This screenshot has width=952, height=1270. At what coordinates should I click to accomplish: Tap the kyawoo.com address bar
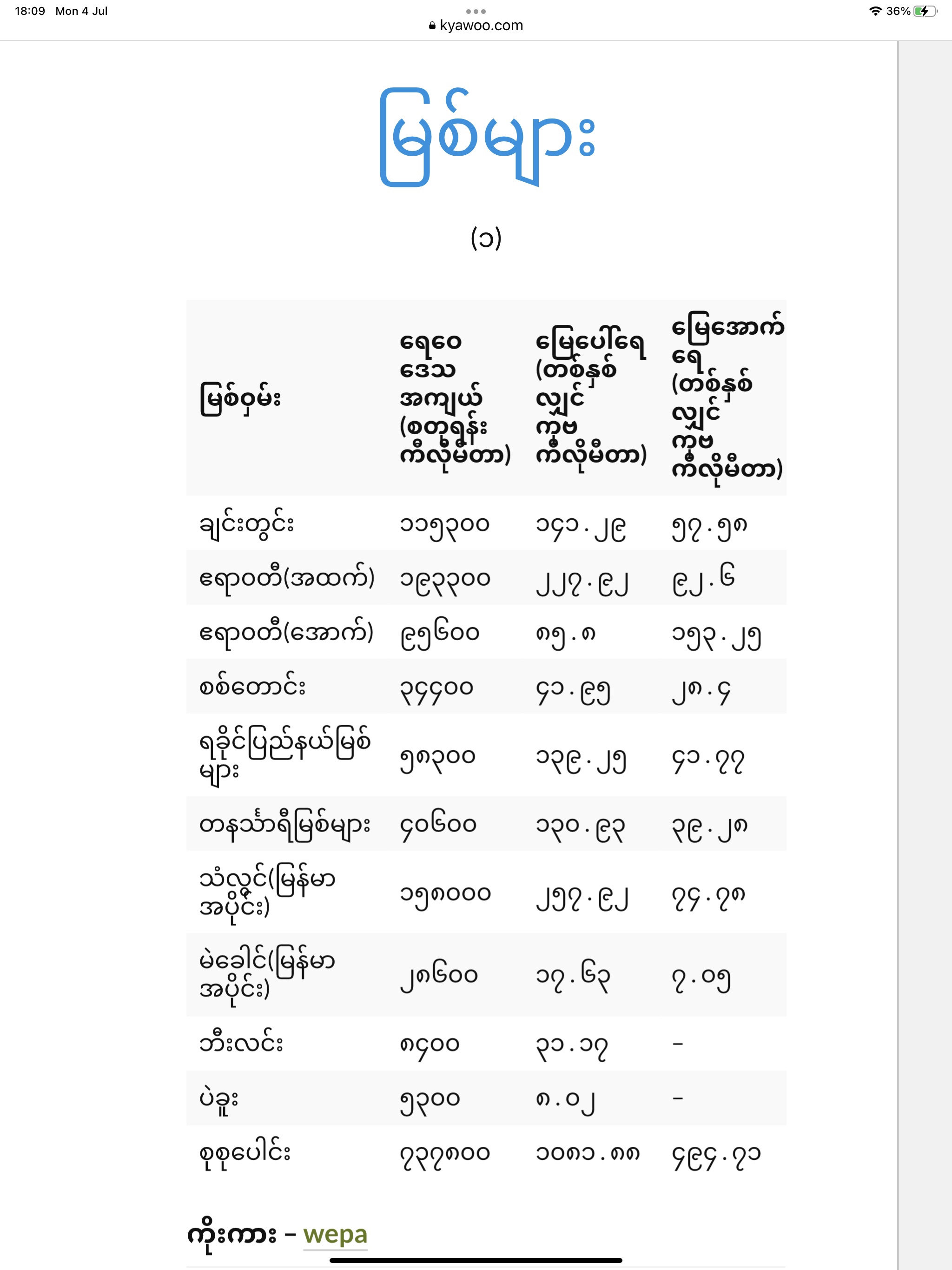(x=476, y=26)
